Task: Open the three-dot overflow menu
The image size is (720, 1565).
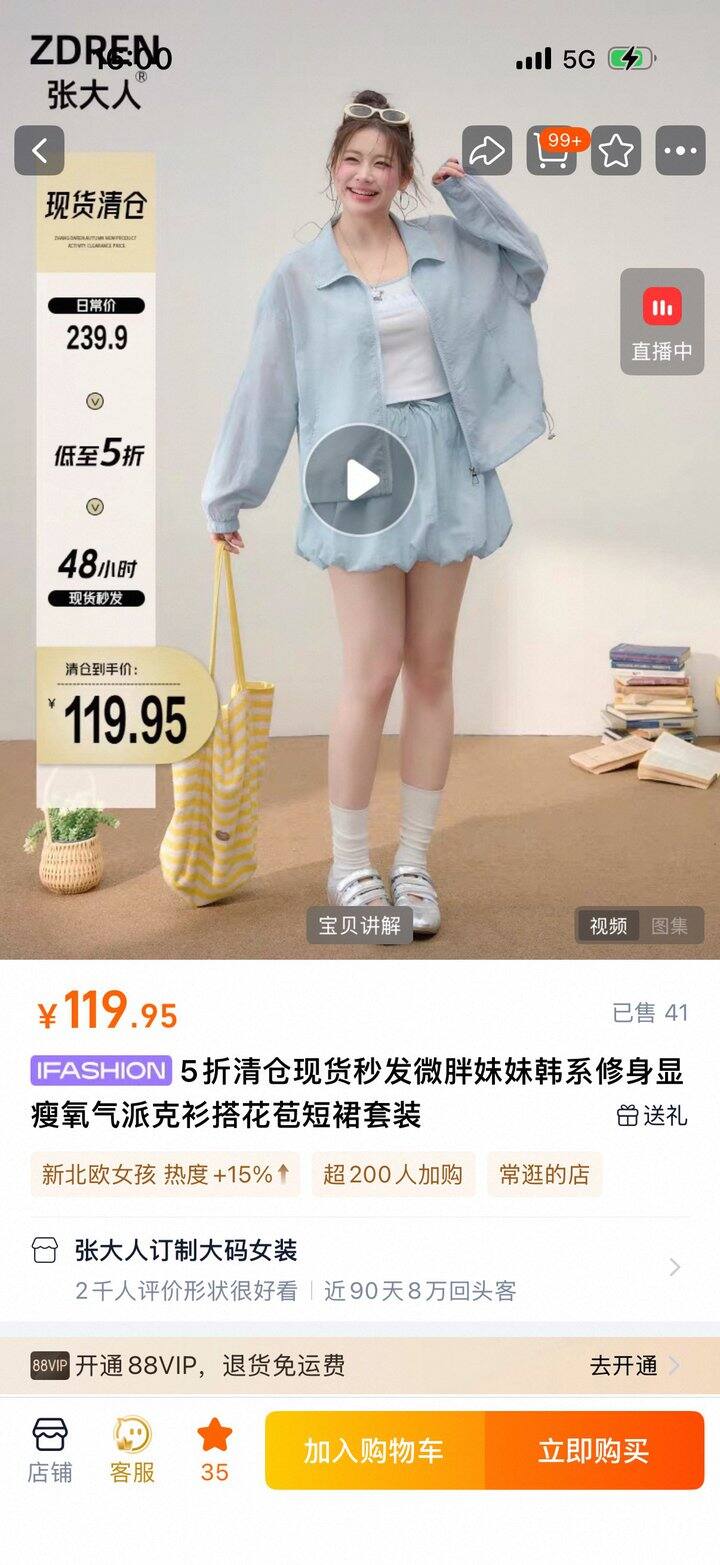Action: click(680, 151)
